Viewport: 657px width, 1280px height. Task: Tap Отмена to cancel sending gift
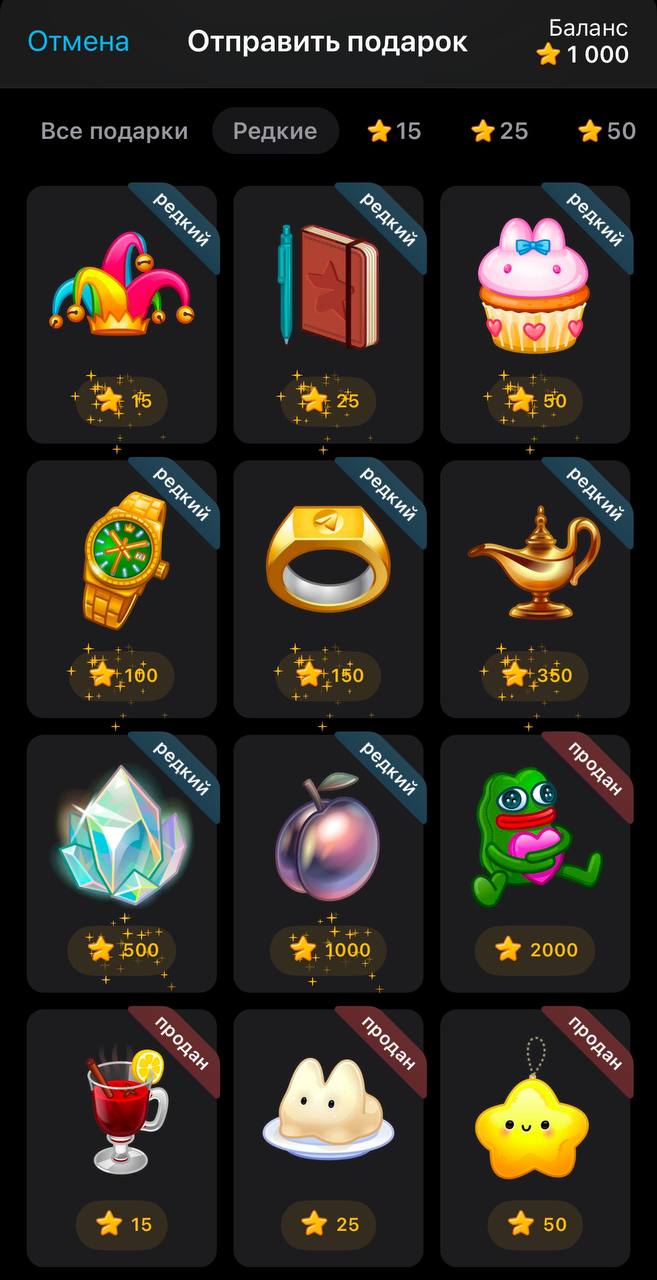[78, 42]
